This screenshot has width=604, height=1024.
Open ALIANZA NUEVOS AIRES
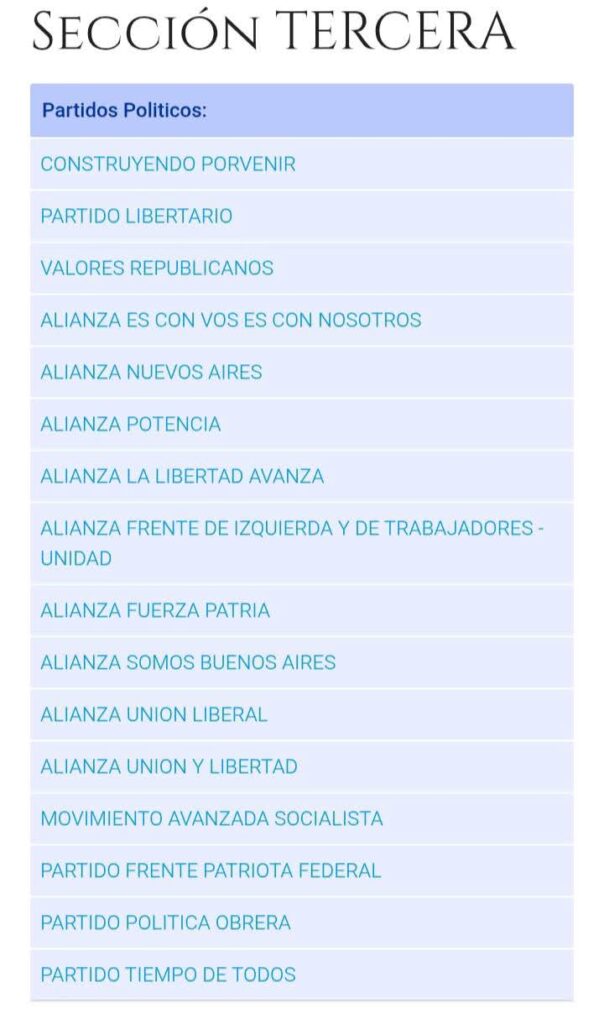click(151, 372)
